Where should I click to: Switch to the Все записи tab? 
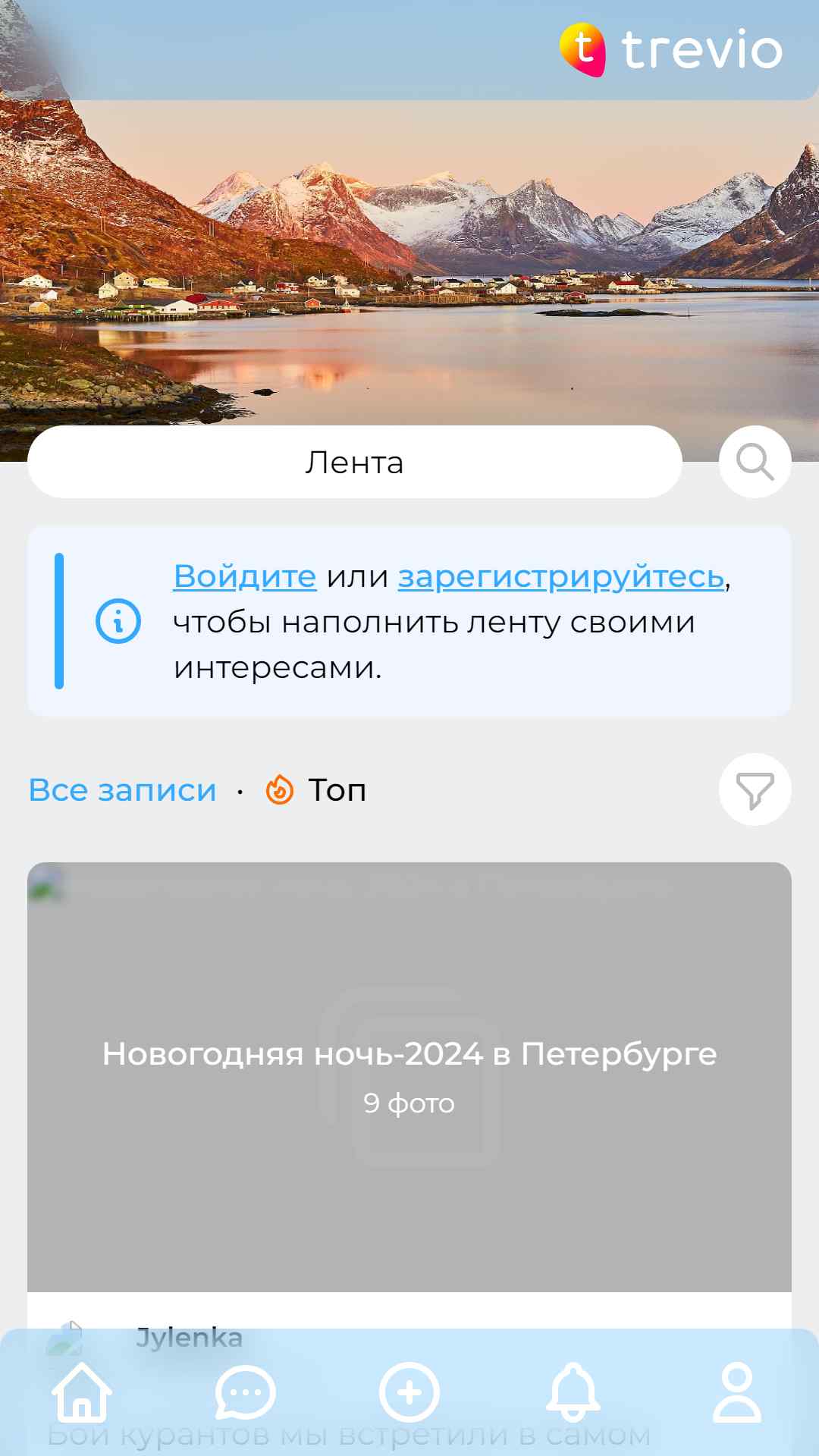point(122,790)
